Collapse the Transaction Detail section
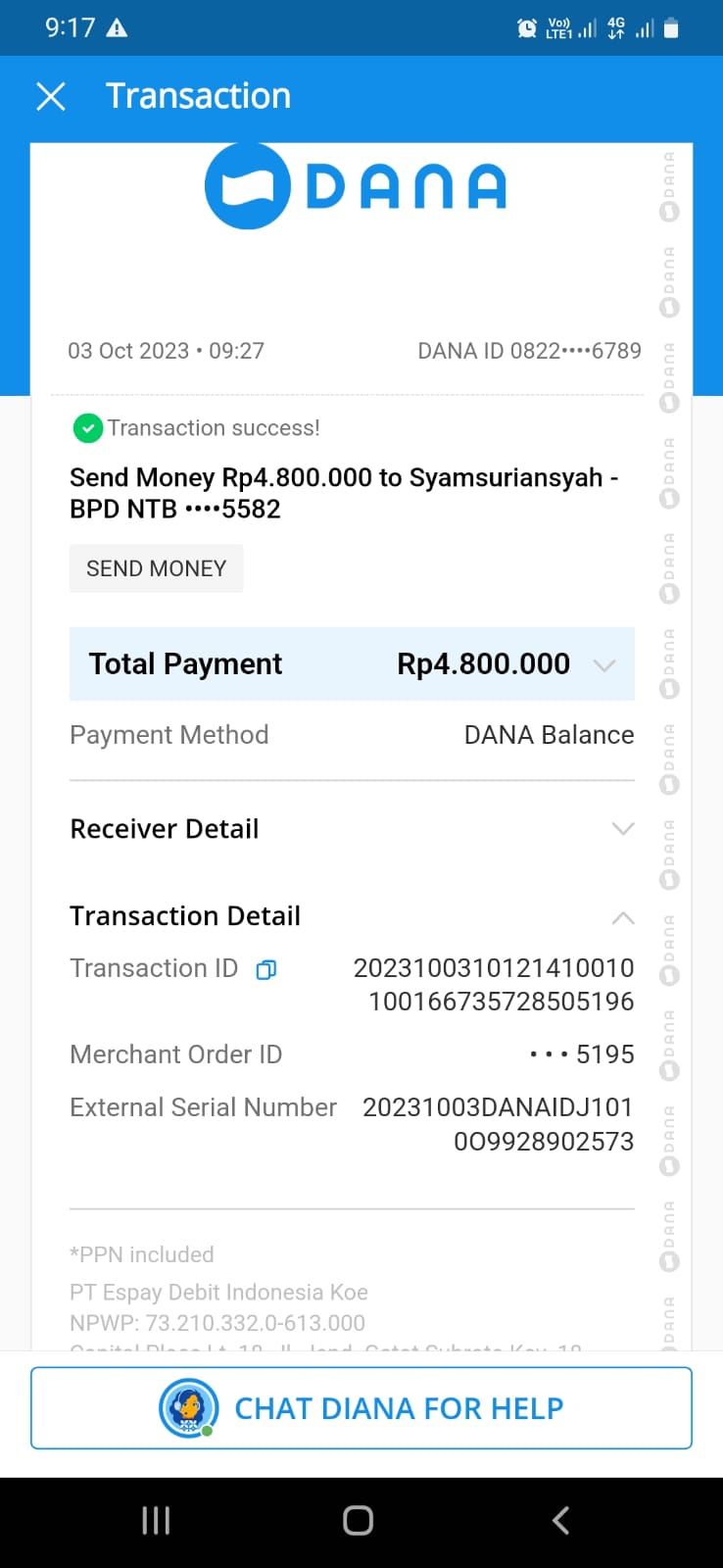The height and width of the screenshot is (1568, 723). point(622,917)
